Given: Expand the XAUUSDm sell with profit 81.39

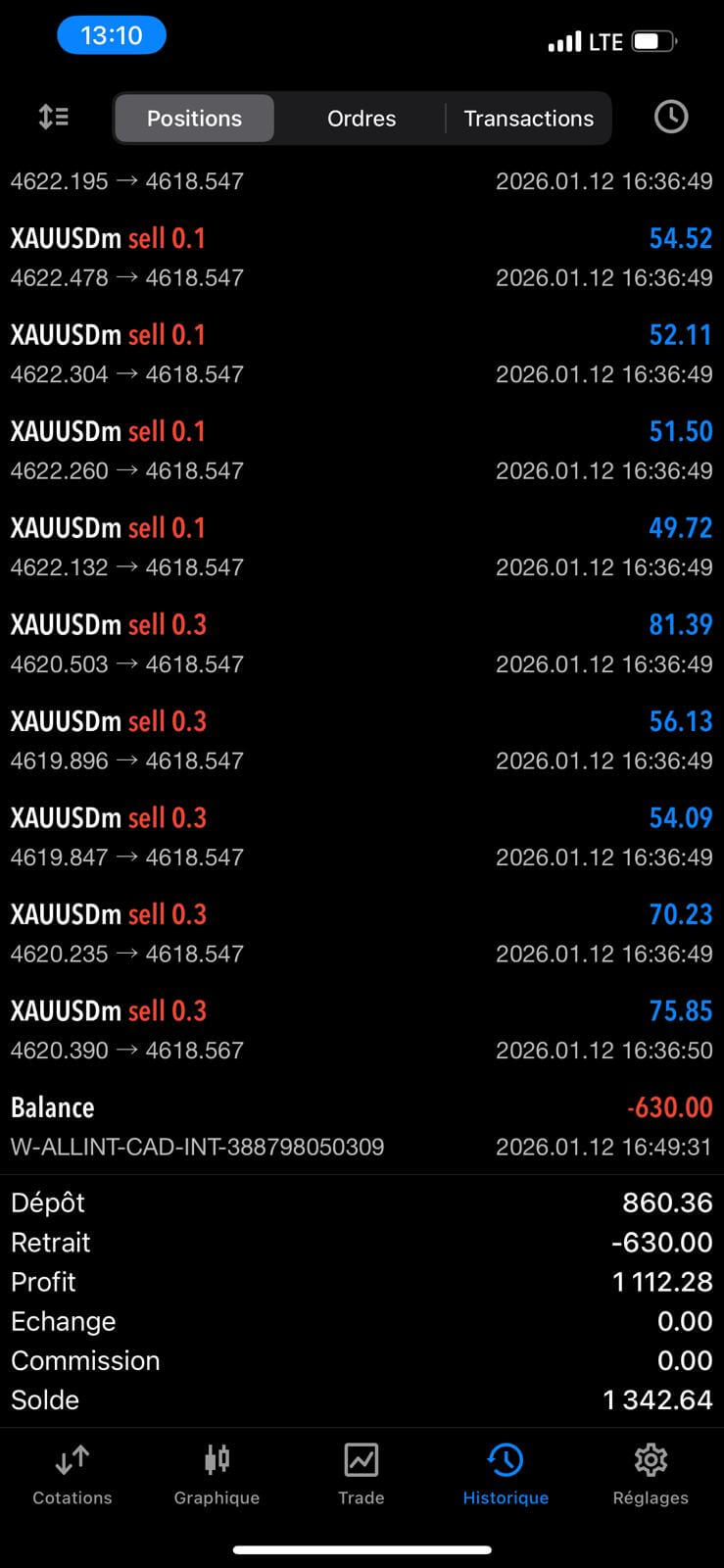Looking at the screenshot, I should 362,644.
